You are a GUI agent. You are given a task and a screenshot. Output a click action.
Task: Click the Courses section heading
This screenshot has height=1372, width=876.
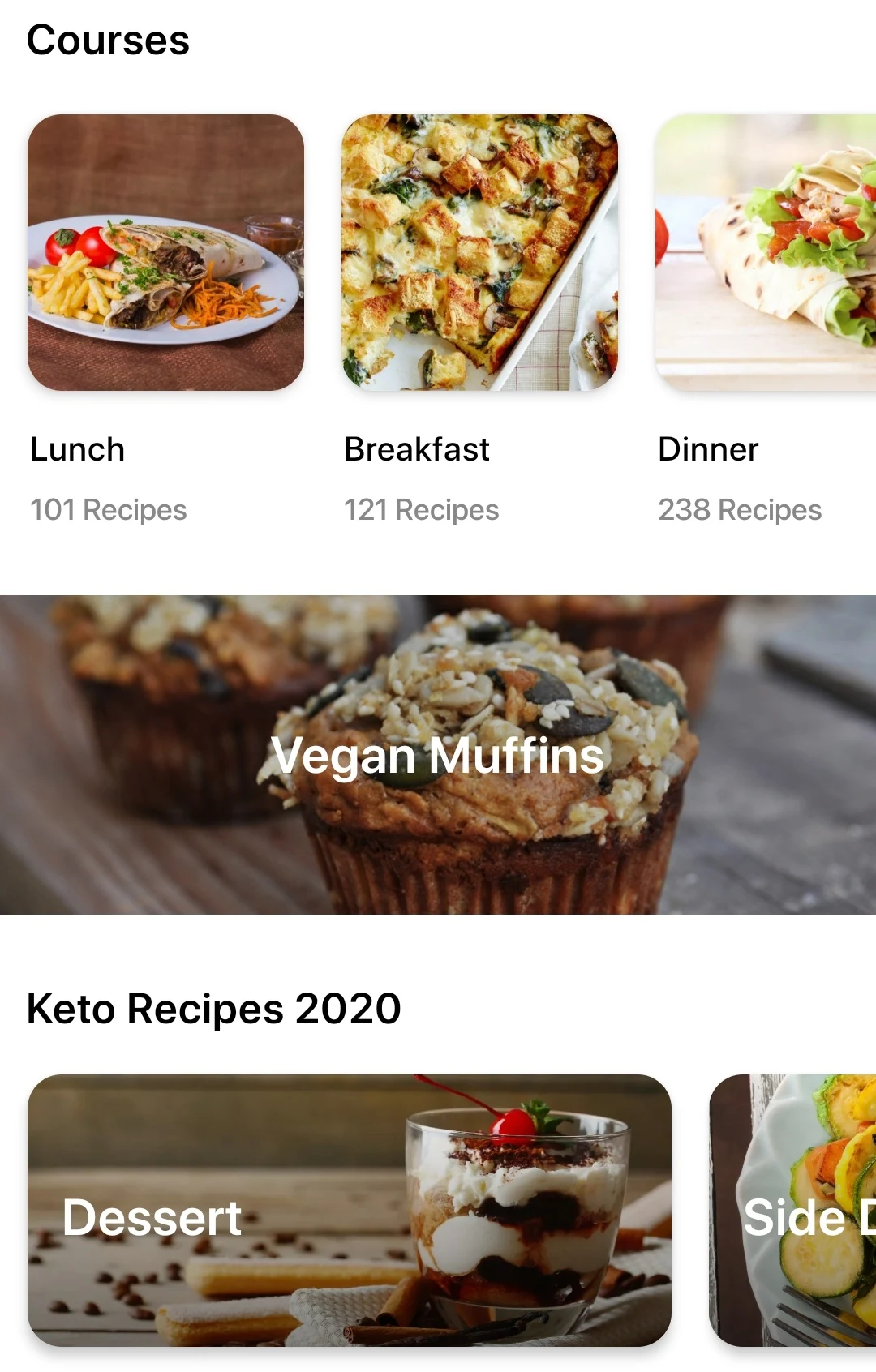click(109, 39)
